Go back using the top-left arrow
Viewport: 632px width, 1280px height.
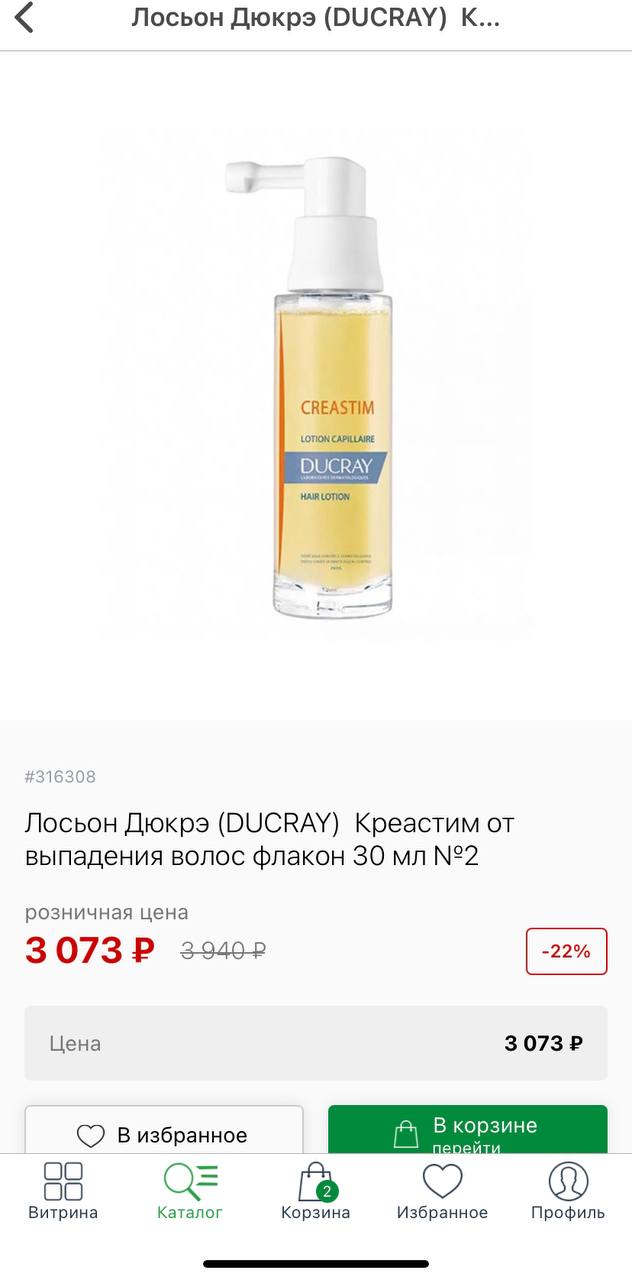point(24,18)
